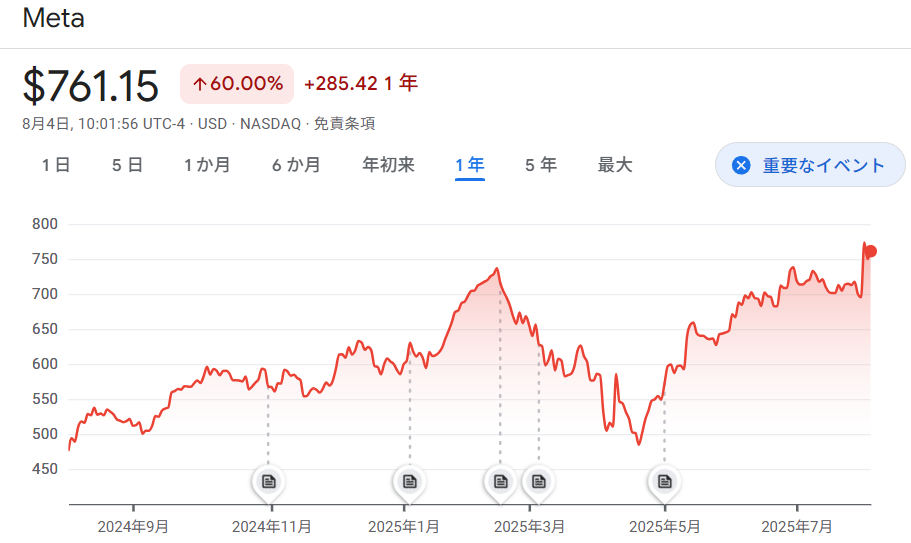The height and width of the screenshot is (543, 911).
Task: Dismiss the 重要なイベント chip
Action: tap(741, 166)
